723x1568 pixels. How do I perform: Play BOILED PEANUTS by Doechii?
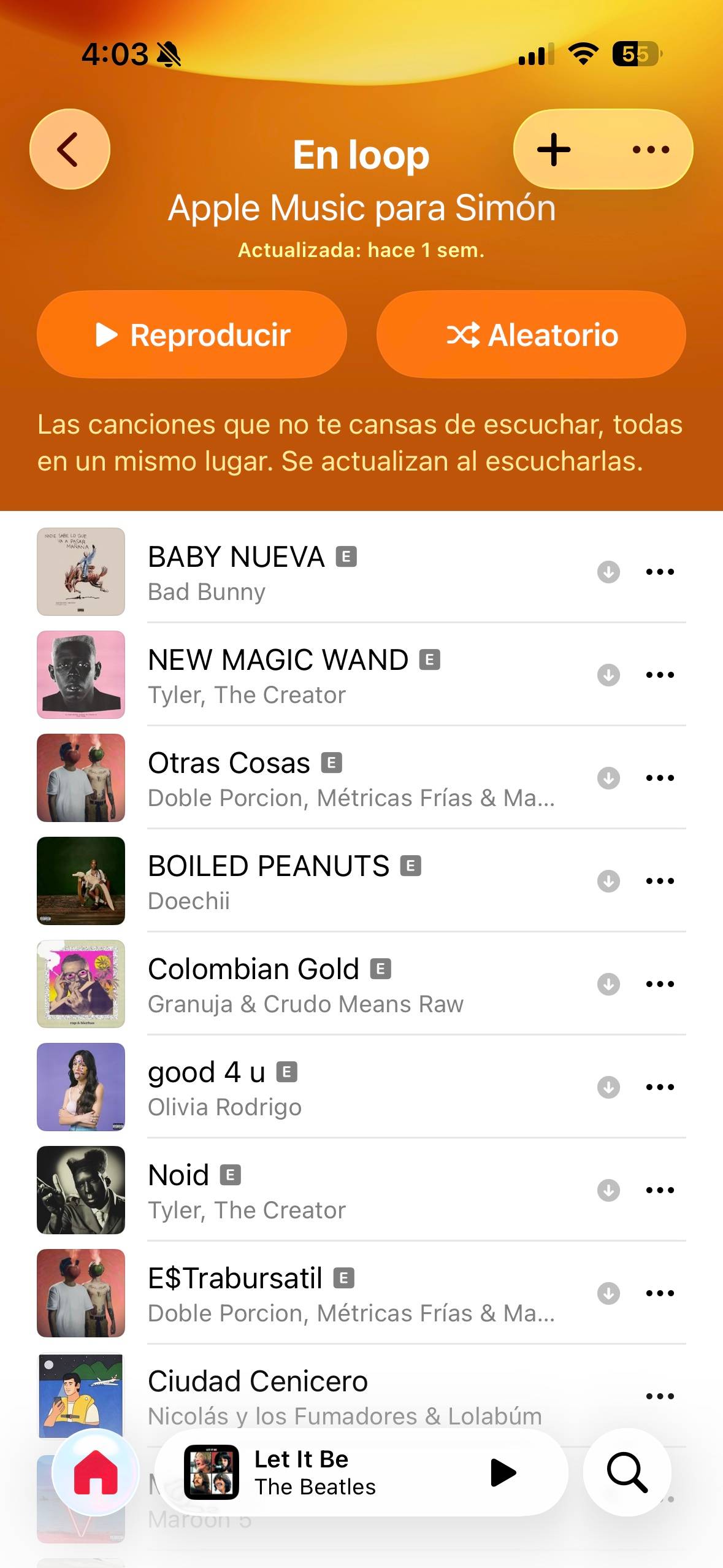pyautogui.click(x=361, y=881)
